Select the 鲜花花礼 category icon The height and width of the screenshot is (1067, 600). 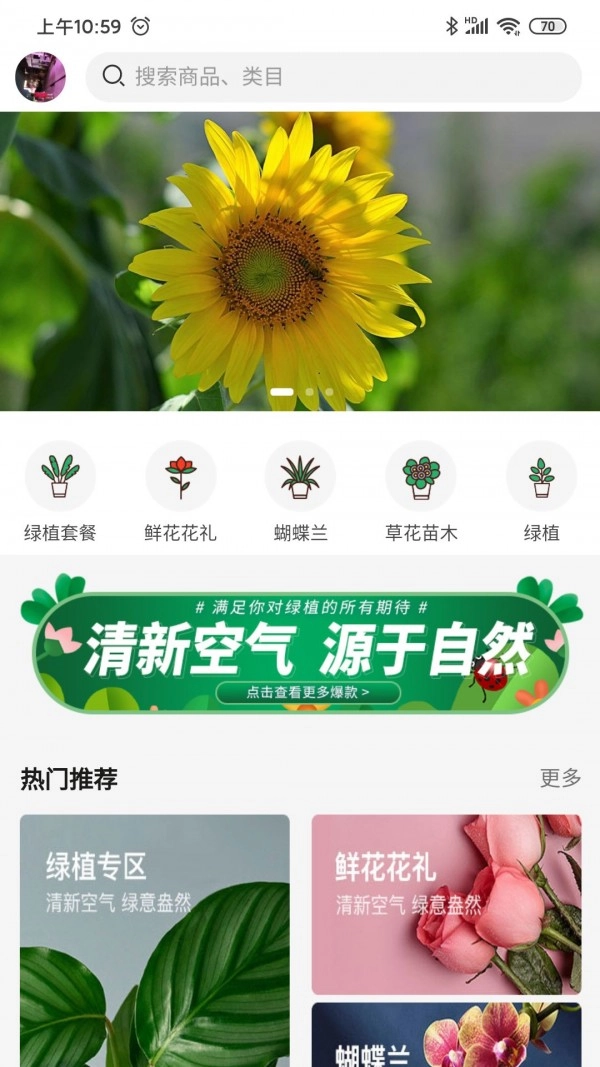[180, 477]
